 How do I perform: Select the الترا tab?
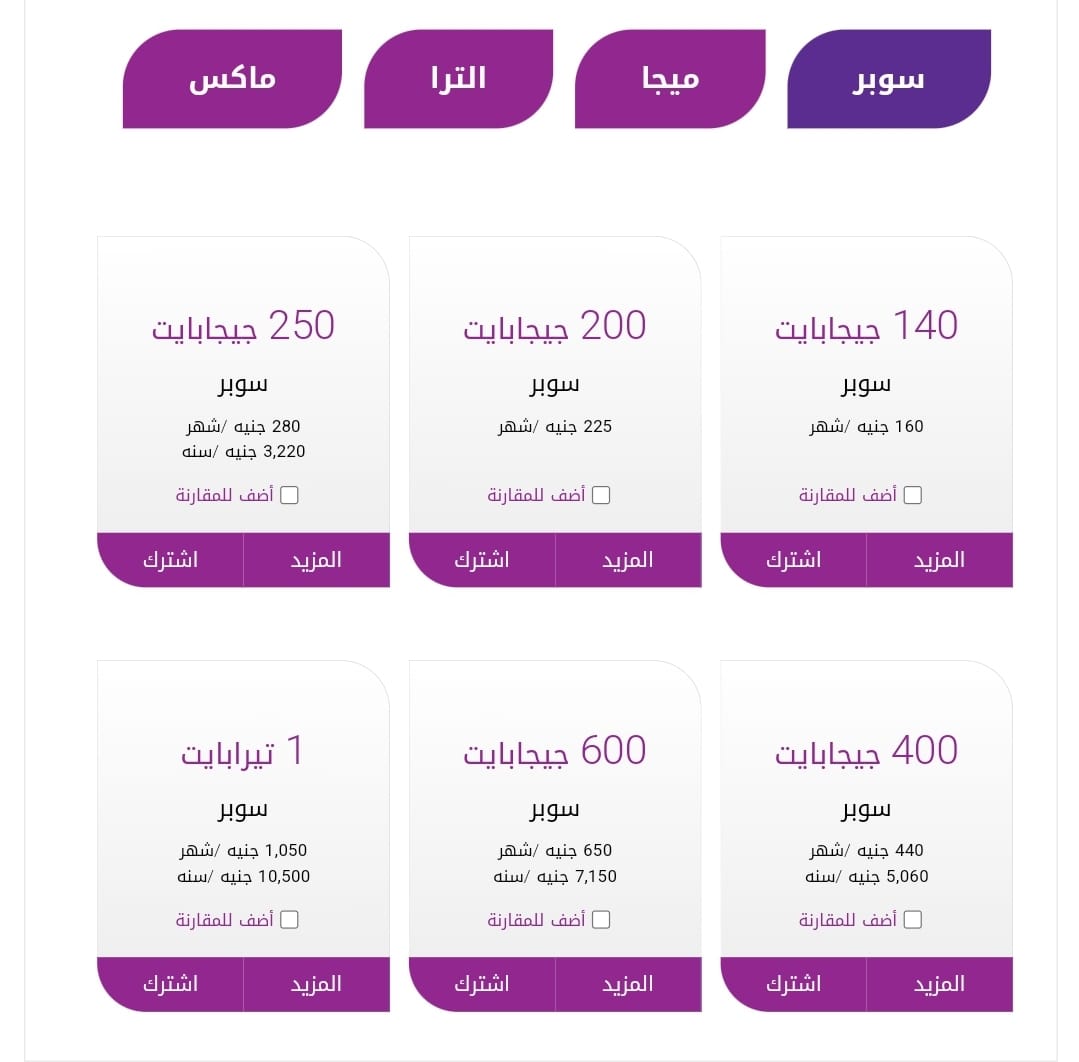click(458, 79)
